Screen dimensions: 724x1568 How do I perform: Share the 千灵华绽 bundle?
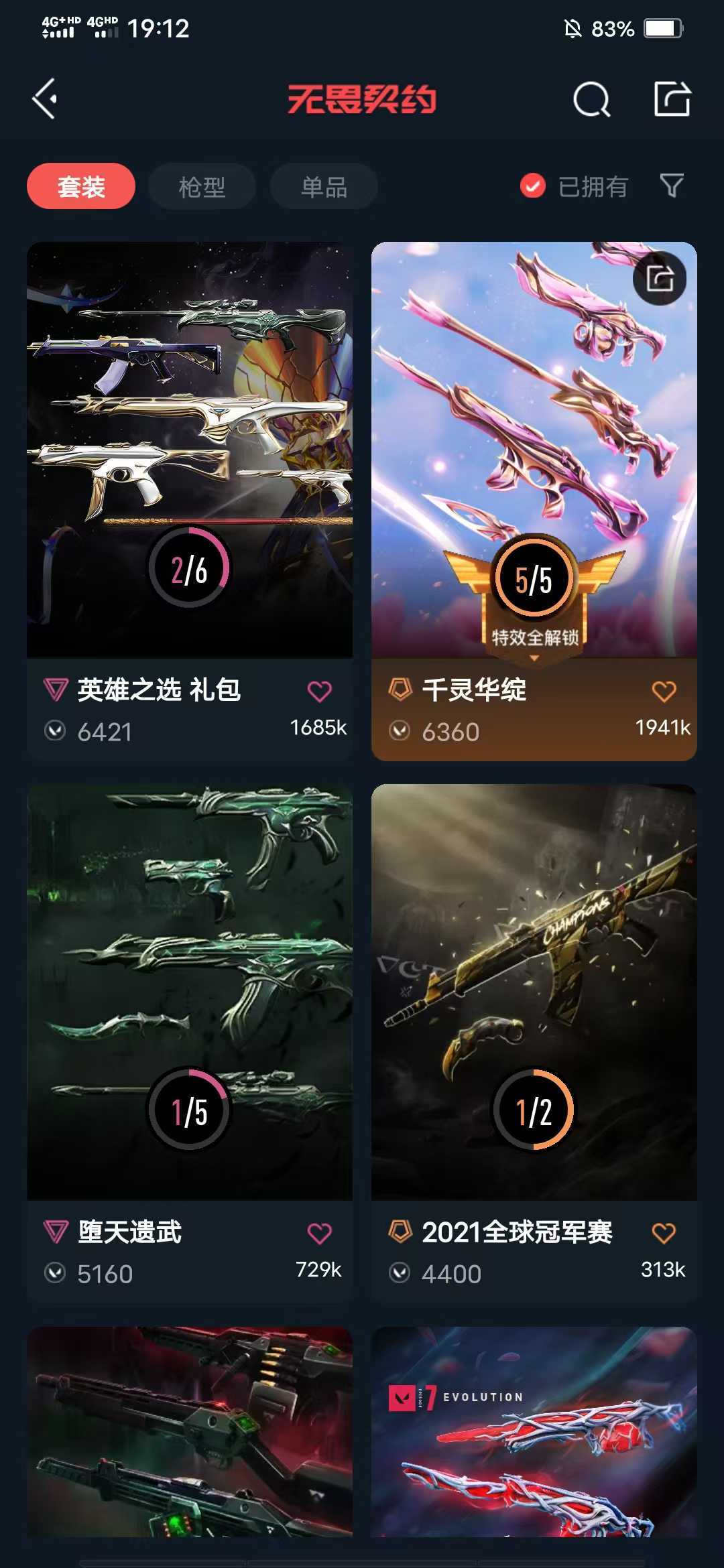coord(660,278)
